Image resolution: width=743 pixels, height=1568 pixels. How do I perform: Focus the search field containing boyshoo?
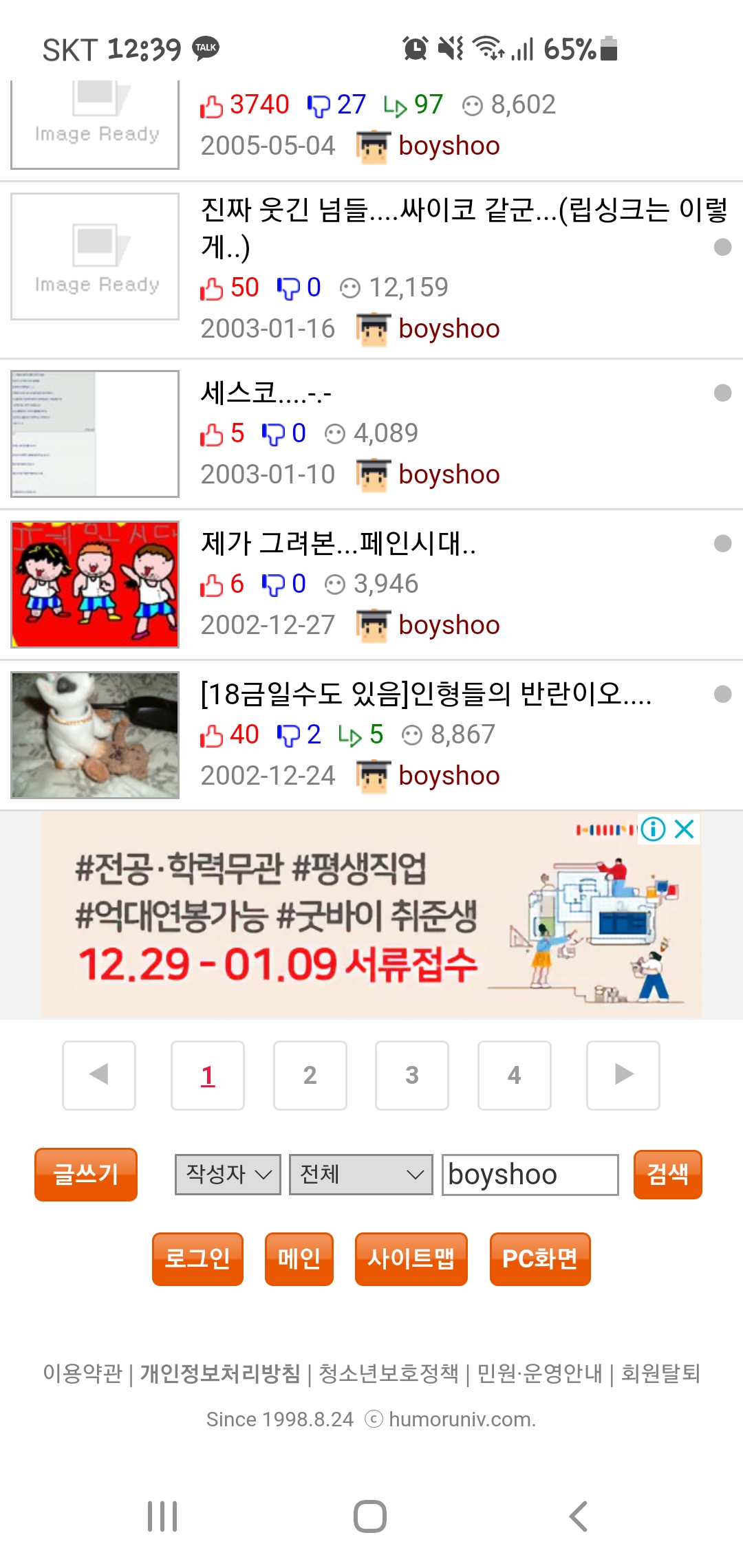pos(530,1175)
